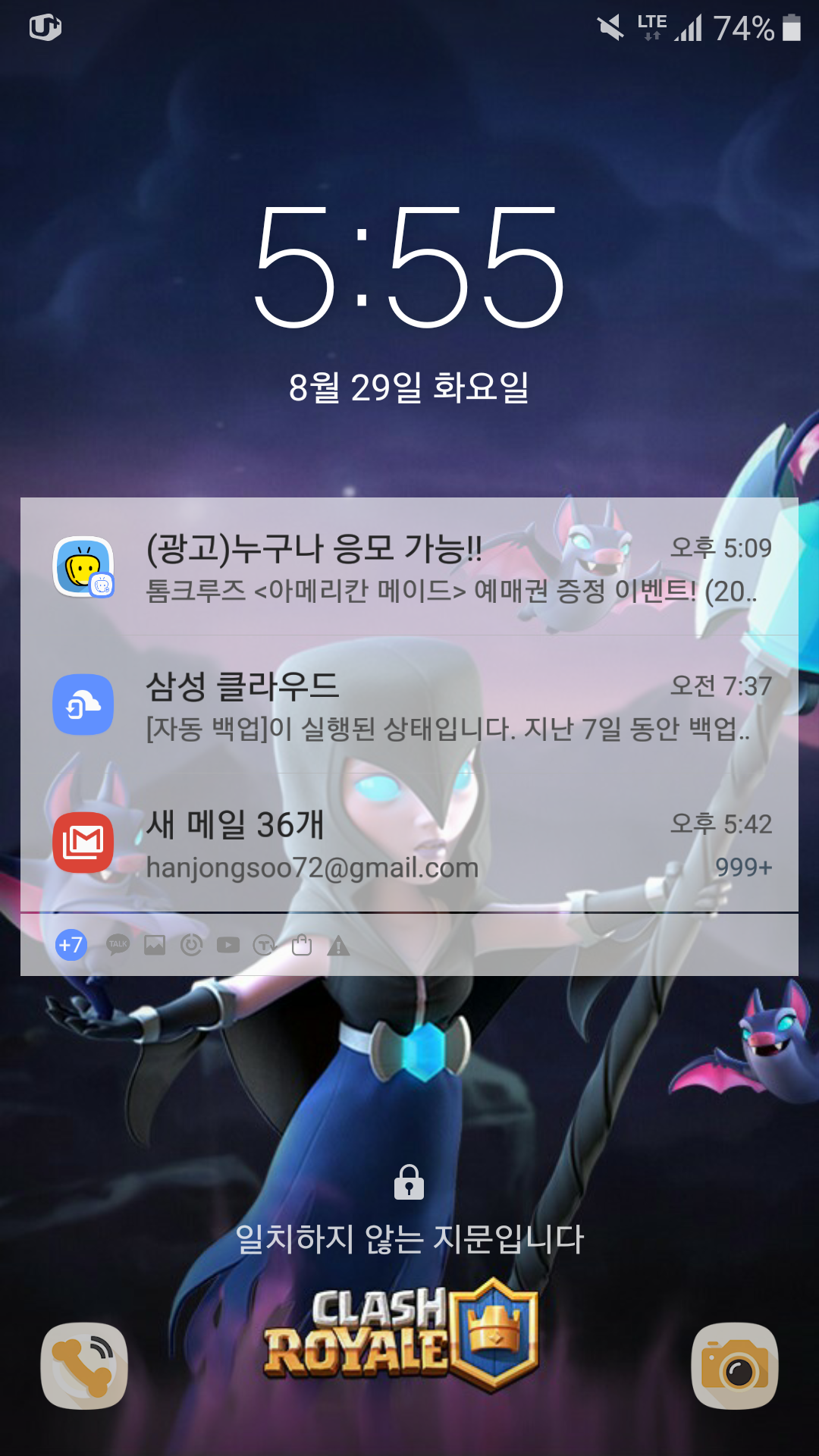Image resolution: width=819 pixels, height=1456 pixels.
Task: Tap the camera shortcut icon
Action: (734, 1367)
